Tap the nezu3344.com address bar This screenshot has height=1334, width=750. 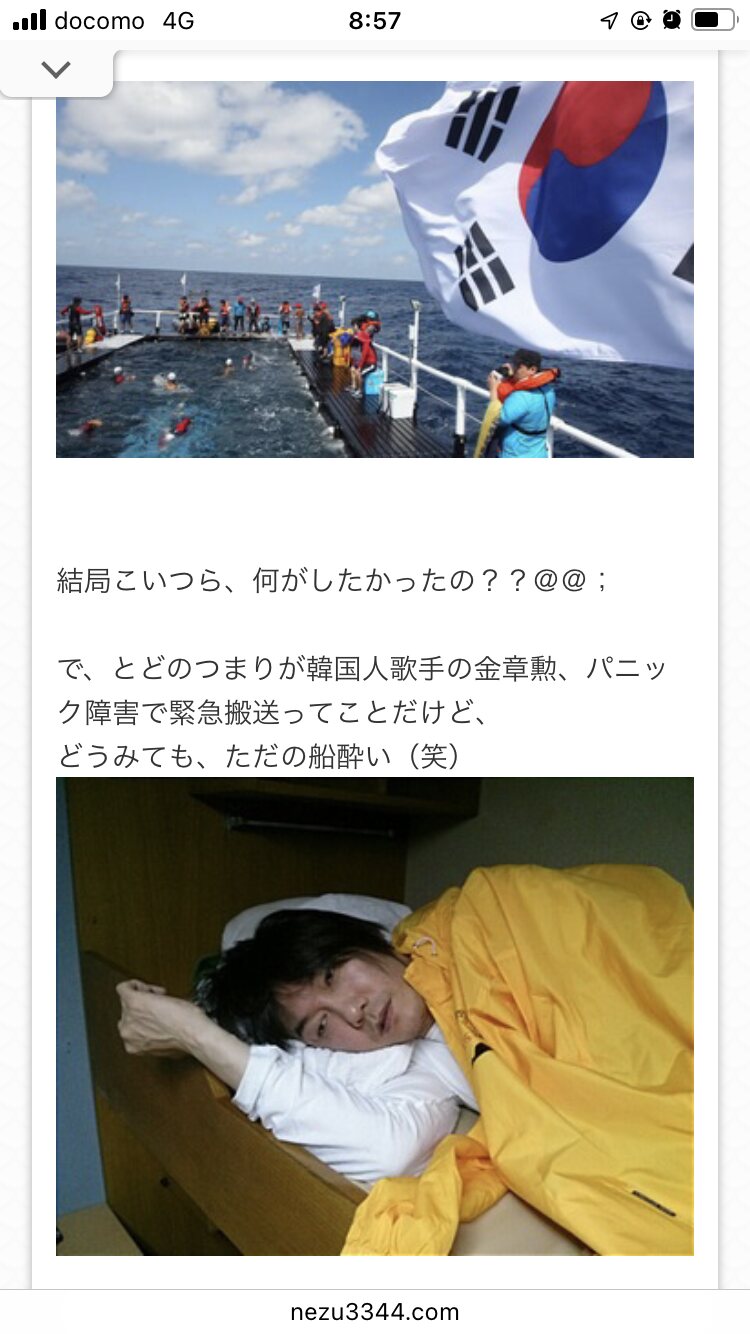(375, 1311)
